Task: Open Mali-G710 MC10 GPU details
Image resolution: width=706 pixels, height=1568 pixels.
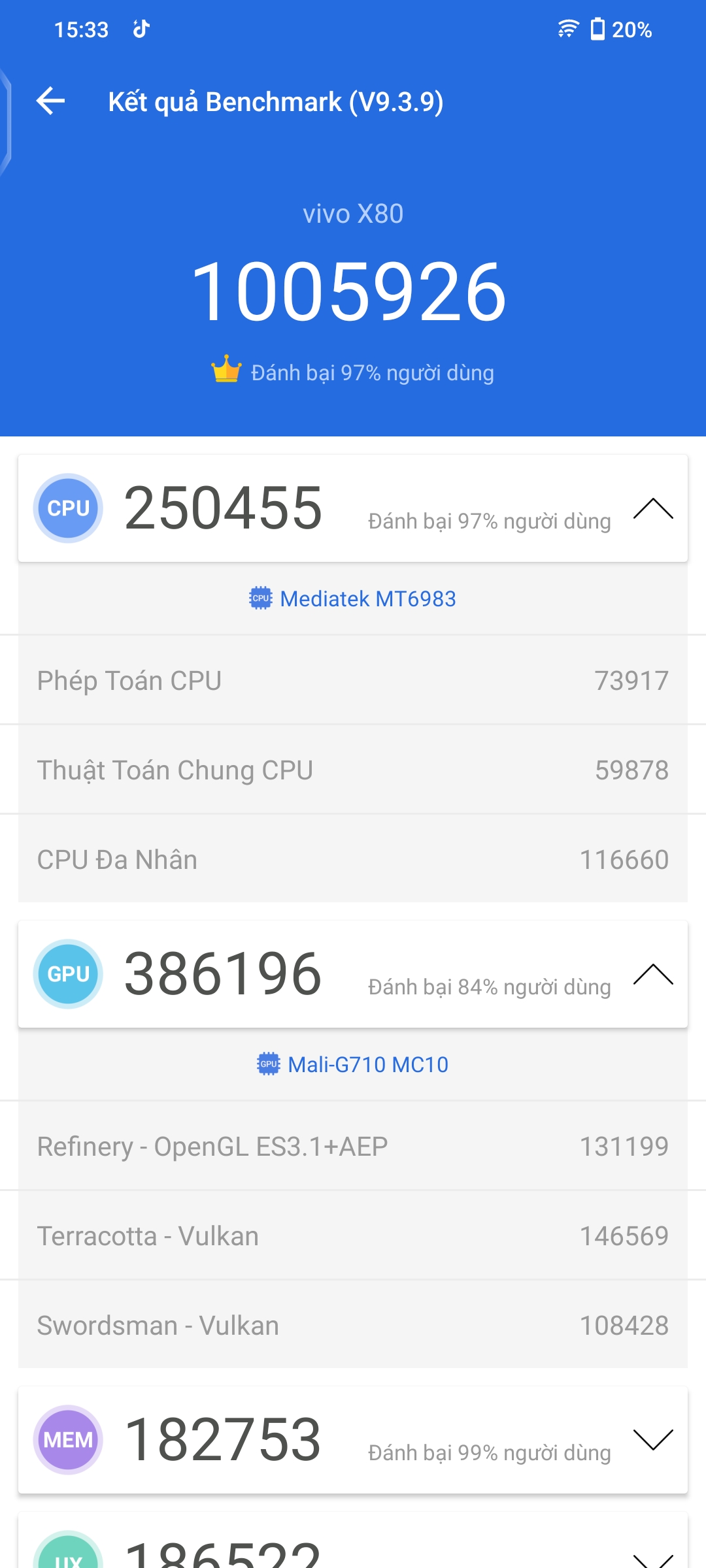Action: 353,1064
